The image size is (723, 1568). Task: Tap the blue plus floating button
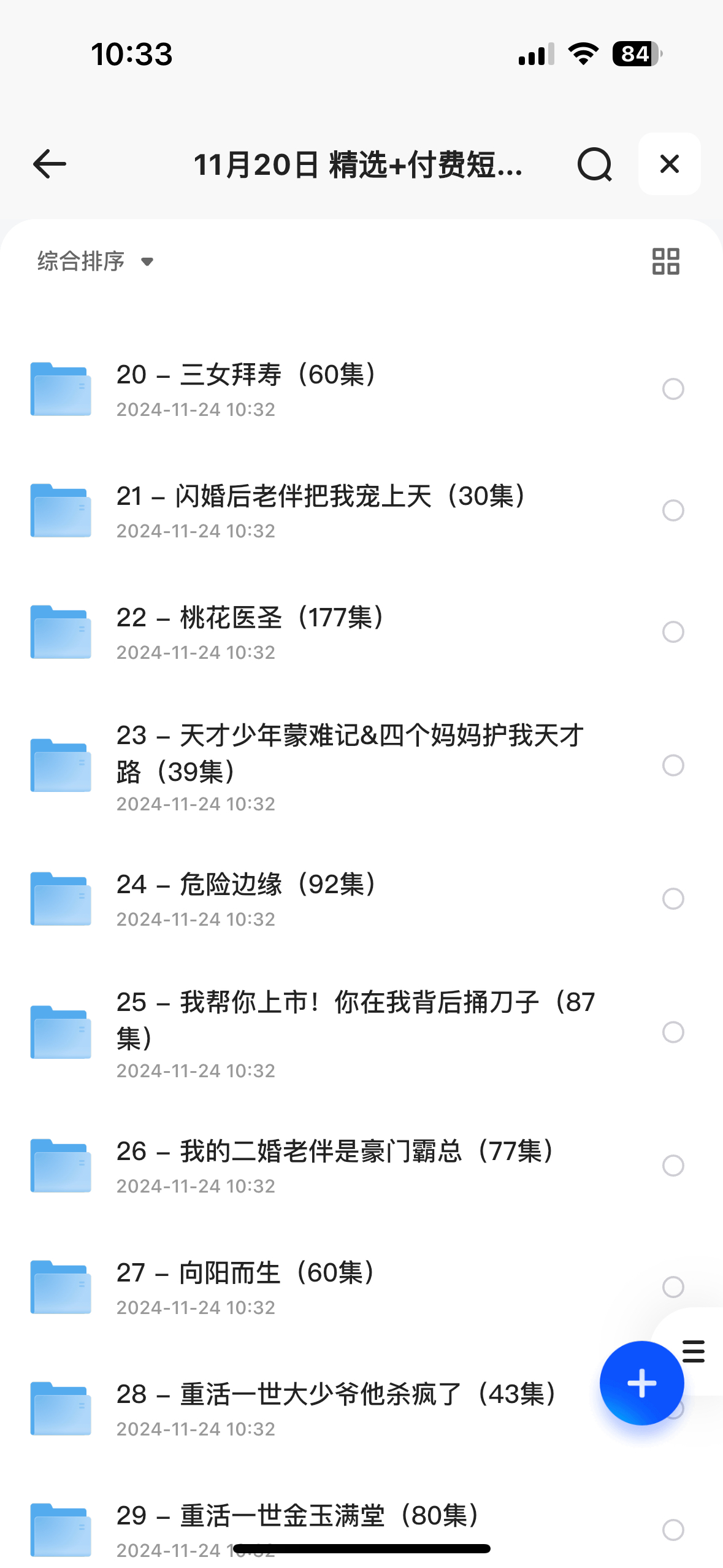coord(641,1383)
